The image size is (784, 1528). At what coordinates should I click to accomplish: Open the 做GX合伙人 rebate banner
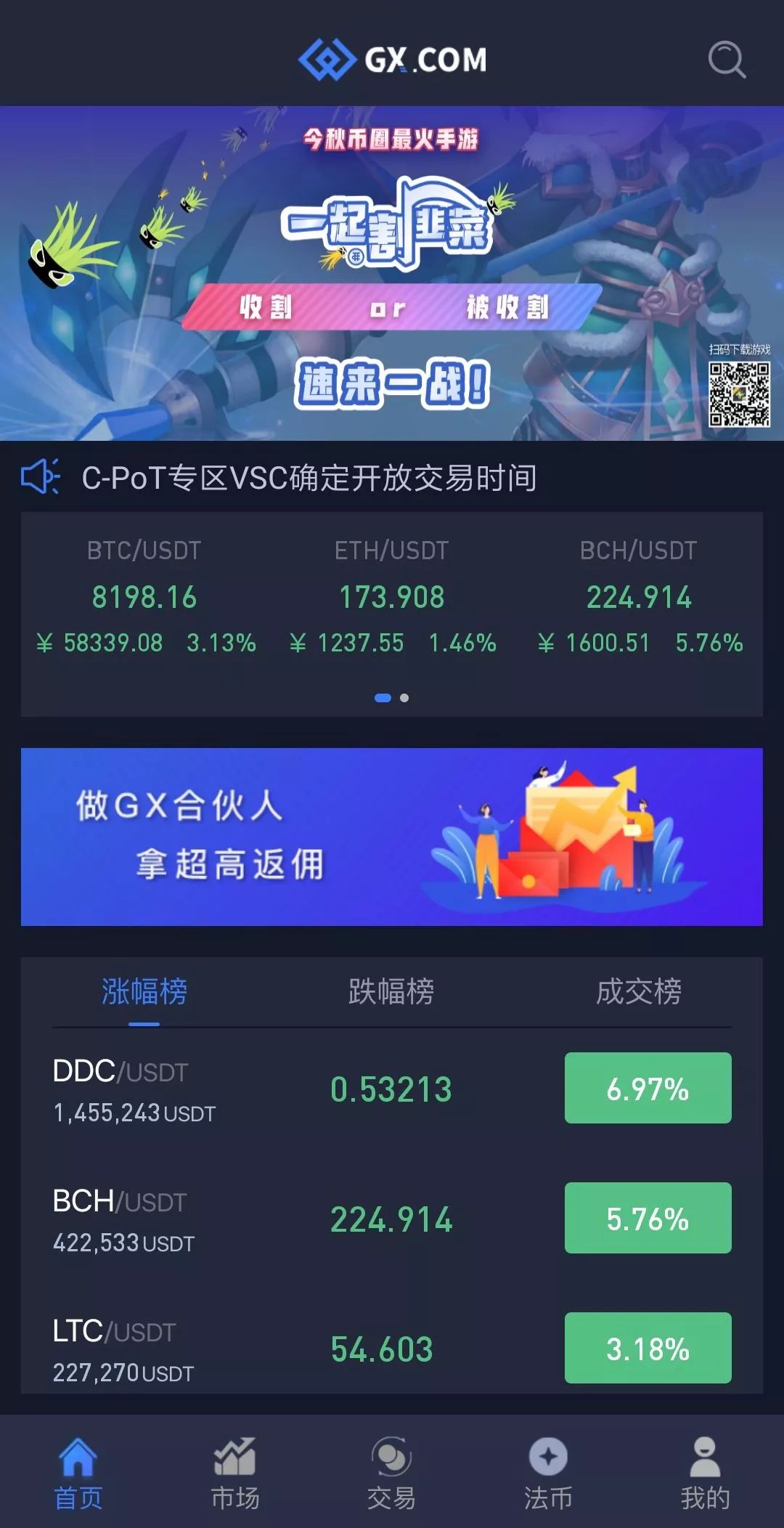point(392,837)
